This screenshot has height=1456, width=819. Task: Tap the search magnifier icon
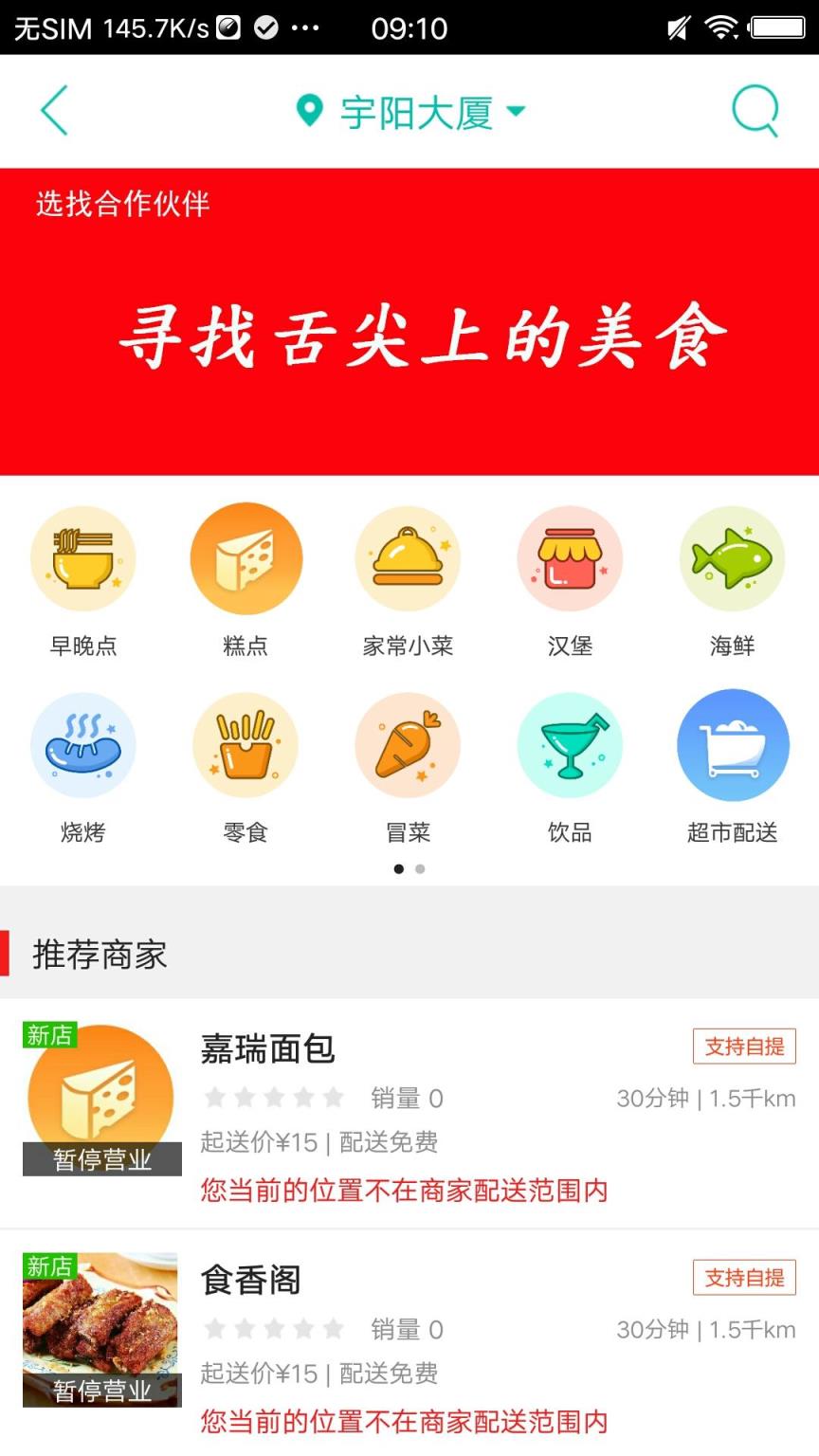tap(754, 110)
